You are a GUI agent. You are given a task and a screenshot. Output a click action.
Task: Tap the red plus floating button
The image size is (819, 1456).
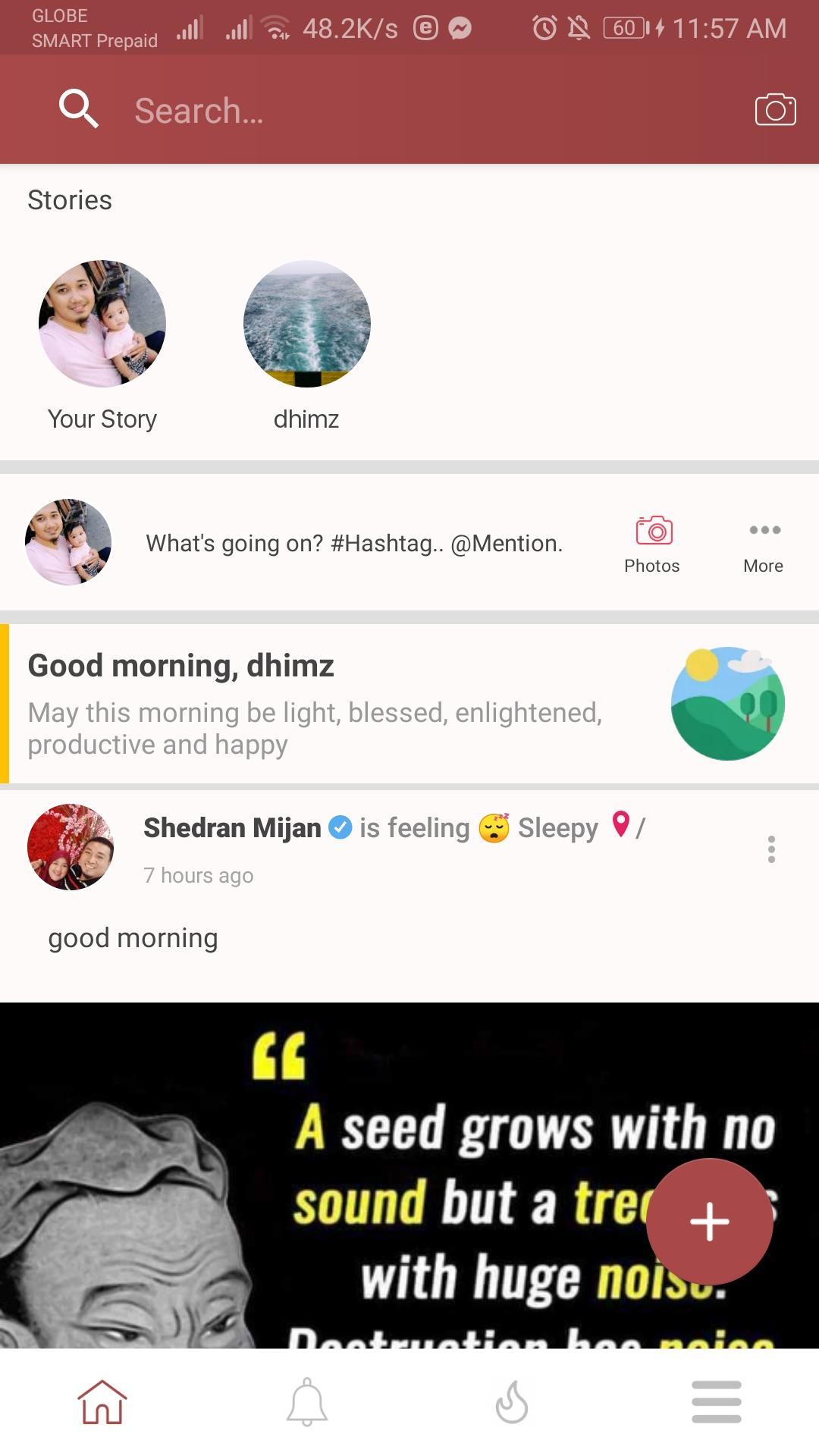(710, 1221)
